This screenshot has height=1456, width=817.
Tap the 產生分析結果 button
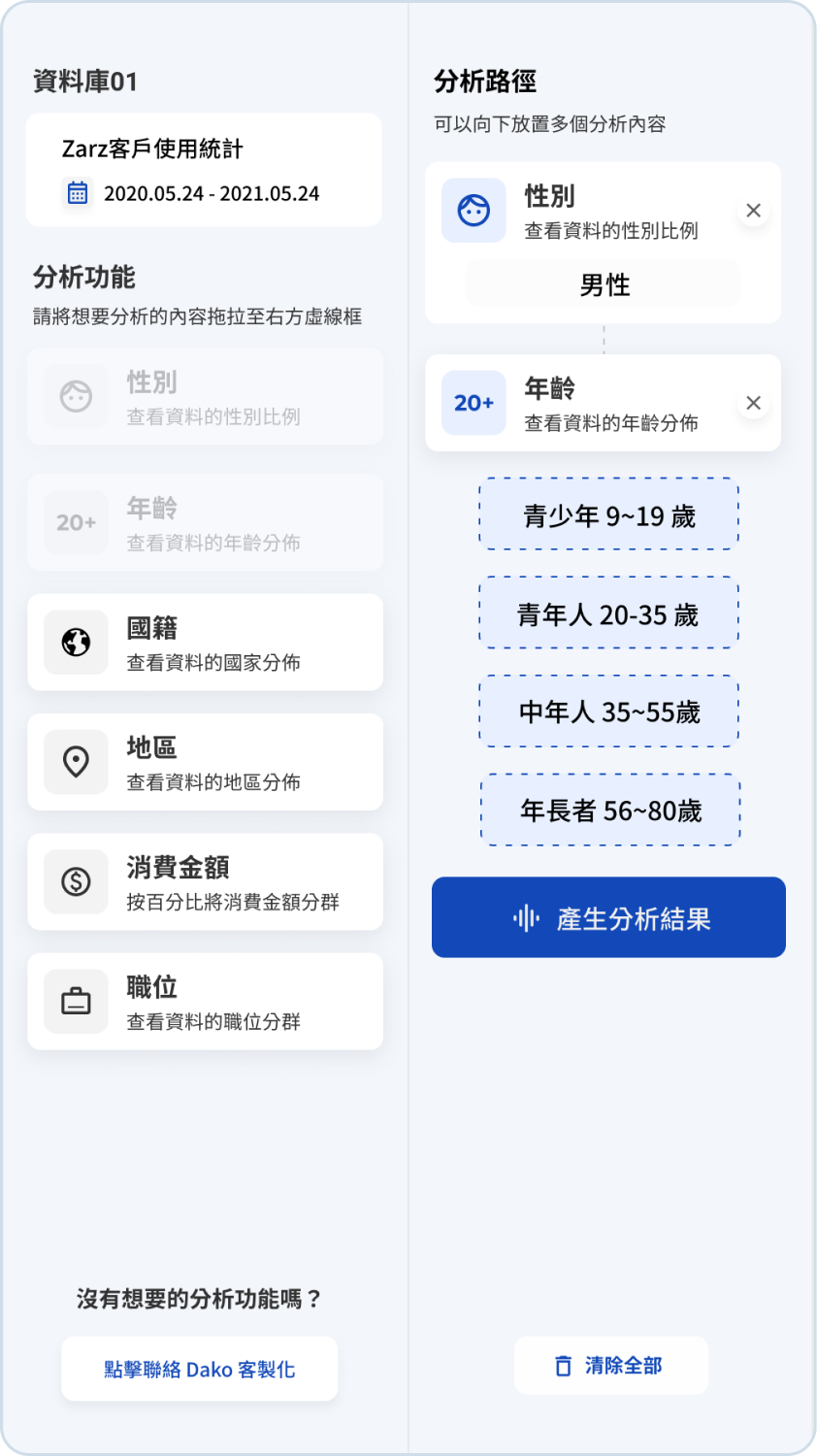[608, 917]
